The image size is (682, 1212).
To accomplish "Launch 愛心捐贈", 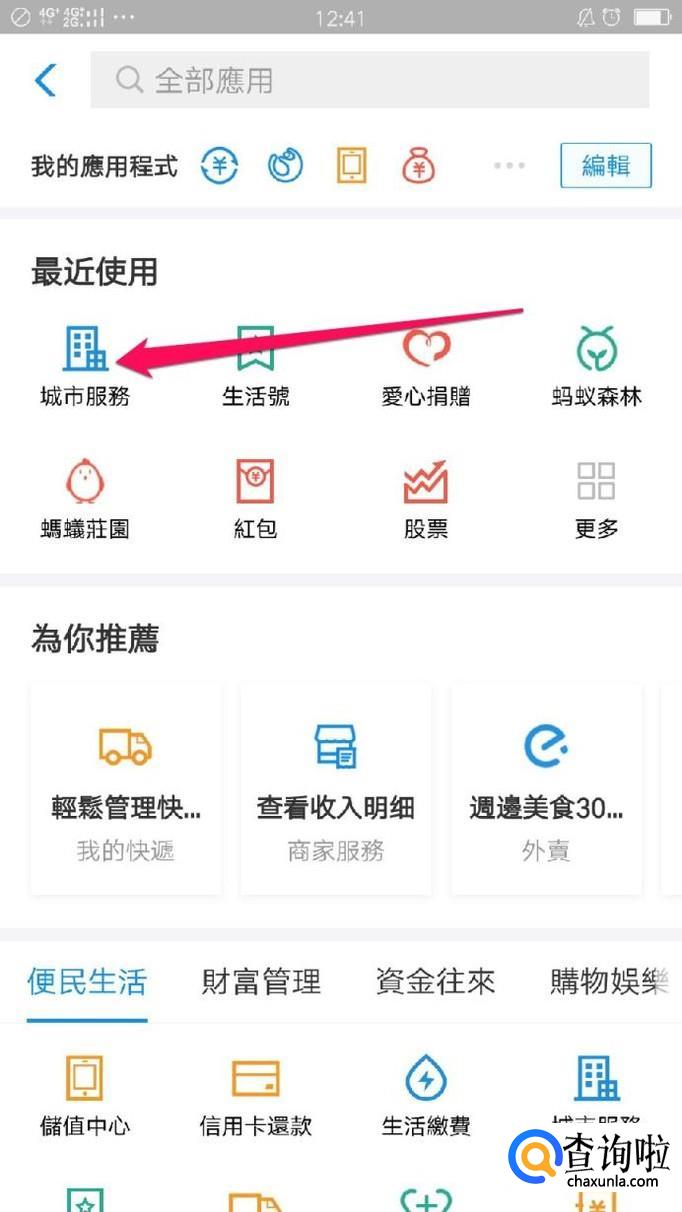I will [x=427, y=365].
